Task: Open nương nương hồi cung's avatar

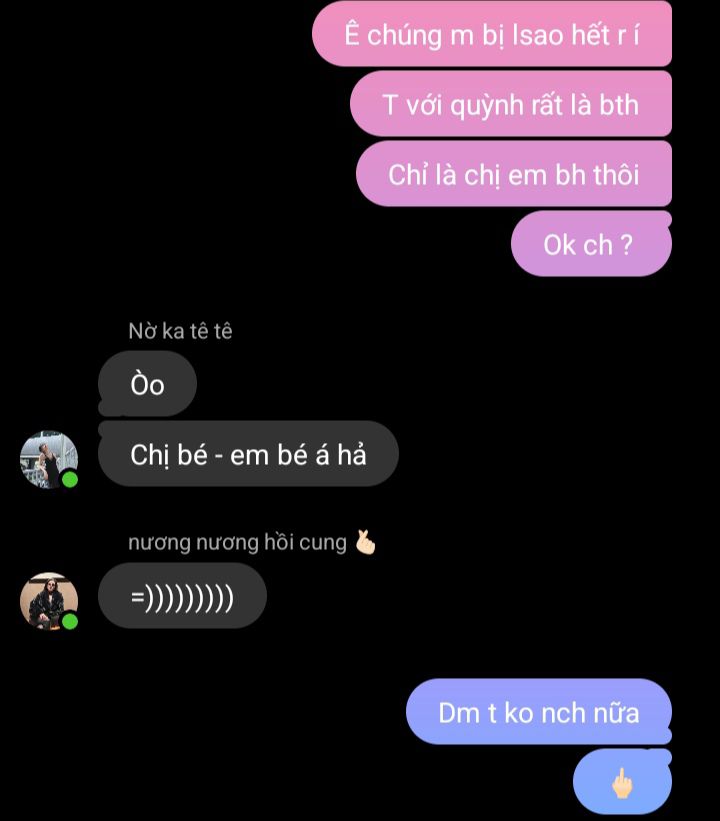Action: [x=49, y=601]
